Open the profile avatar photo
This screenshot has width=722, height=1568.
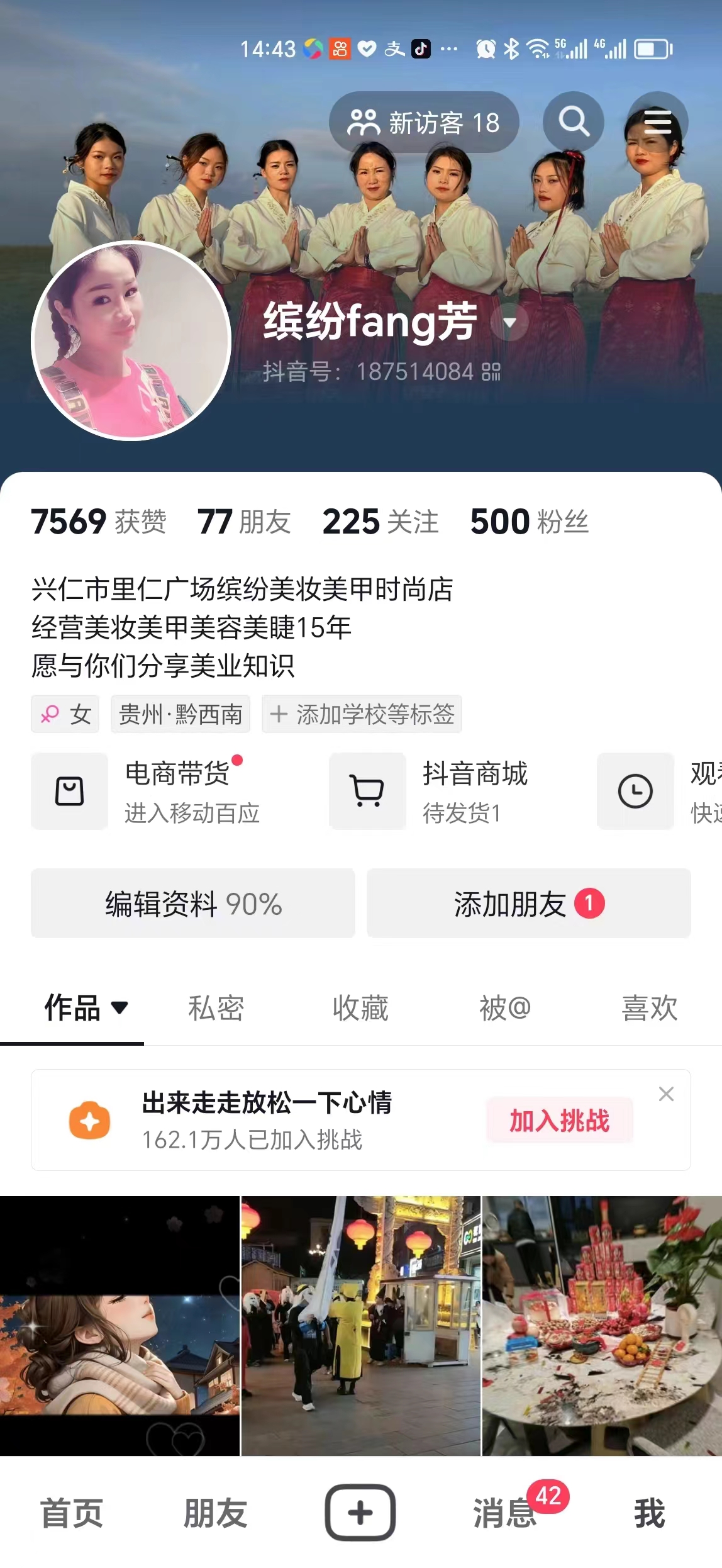coord(131,340)
